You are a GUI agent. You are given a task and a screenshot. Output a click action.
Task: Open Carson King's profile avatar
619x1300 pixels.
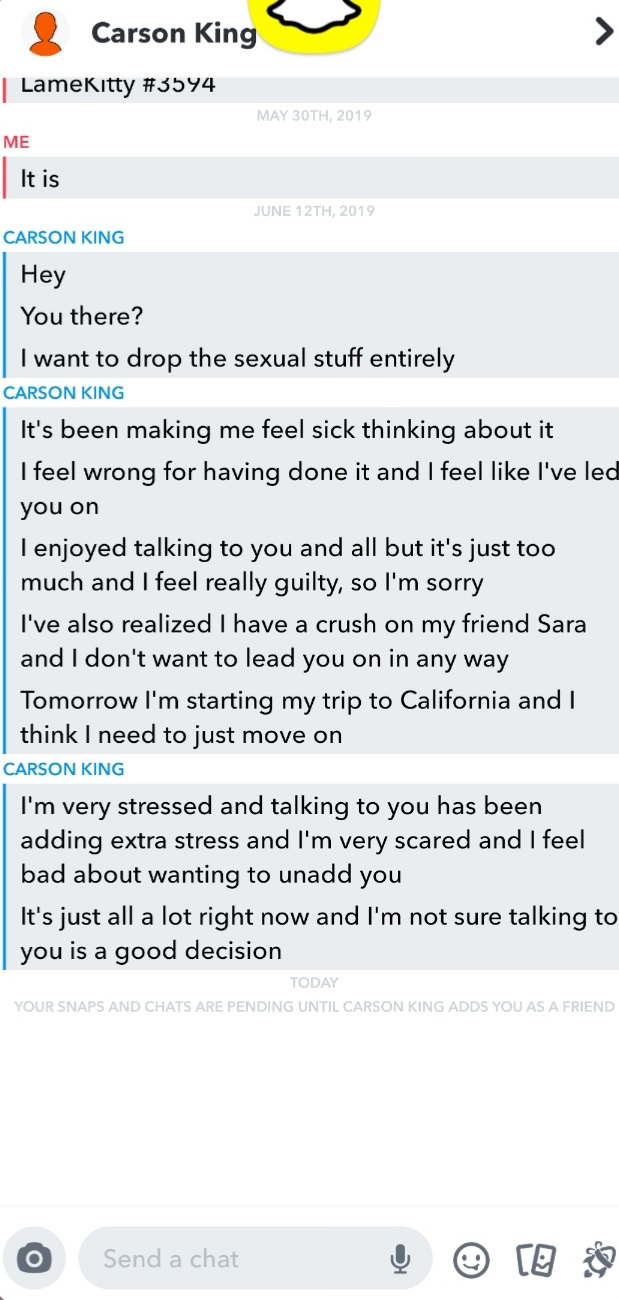point(44,33)
